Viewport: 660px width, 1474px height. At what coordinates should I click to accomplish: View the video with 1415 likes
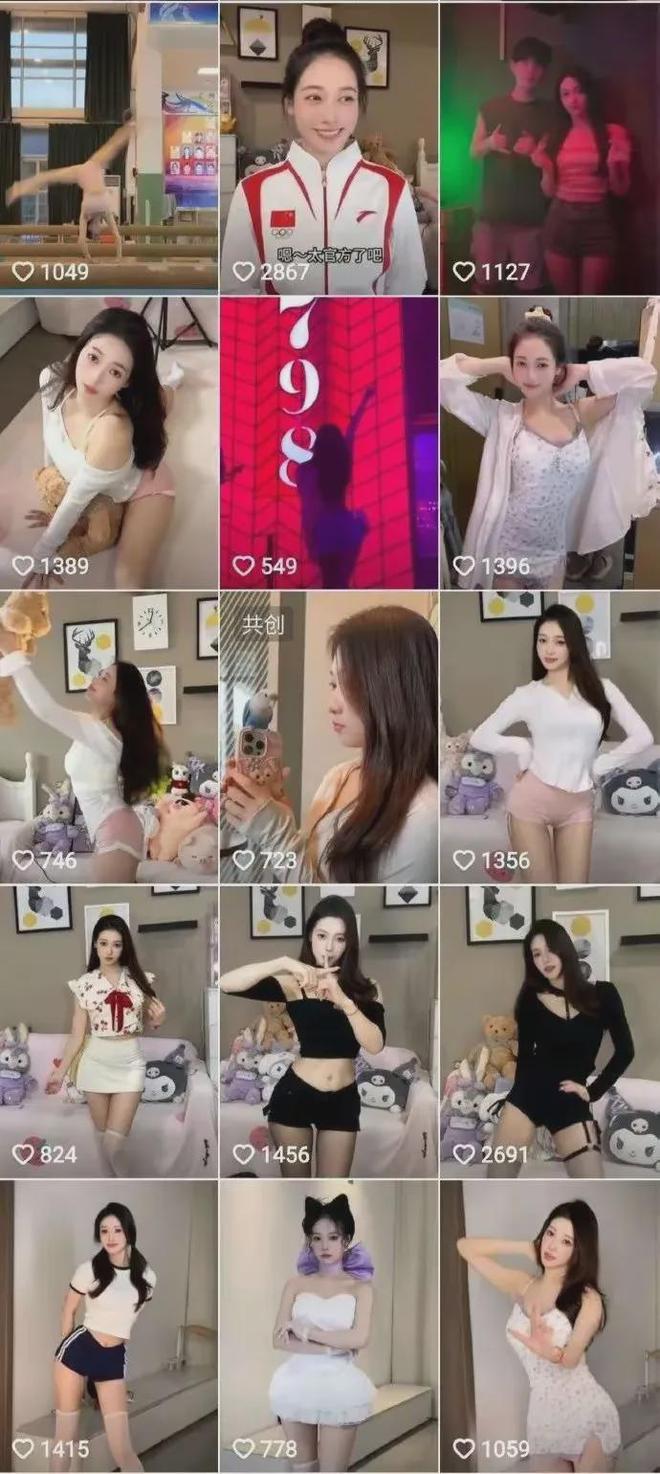tap(108, 1325)
